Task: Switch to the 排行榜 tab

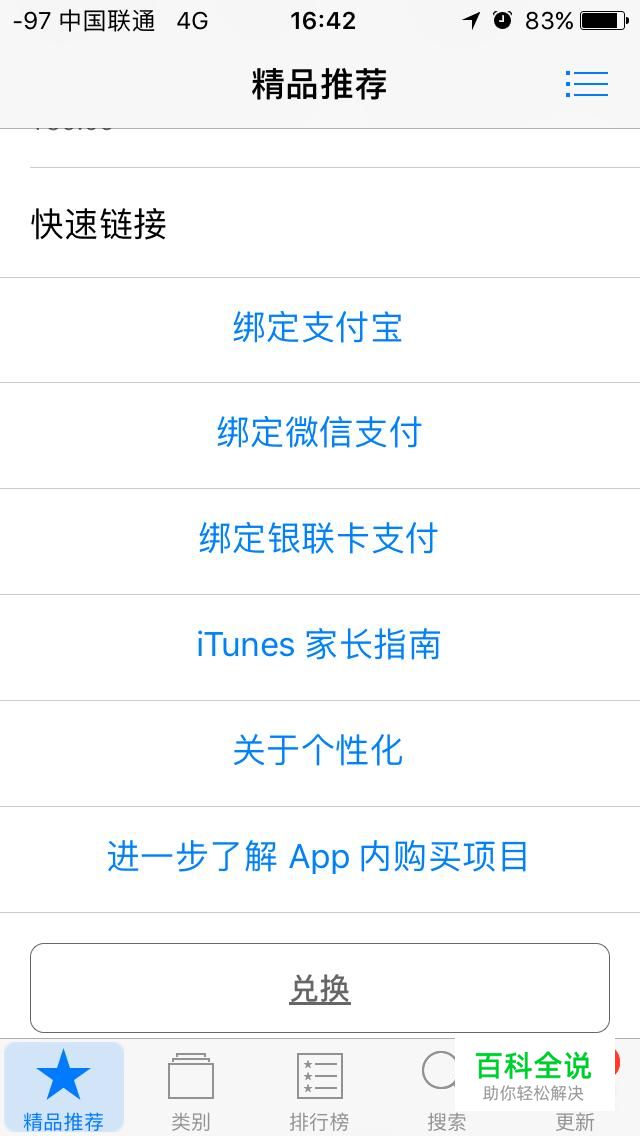Action: (x=319, y=1088)
